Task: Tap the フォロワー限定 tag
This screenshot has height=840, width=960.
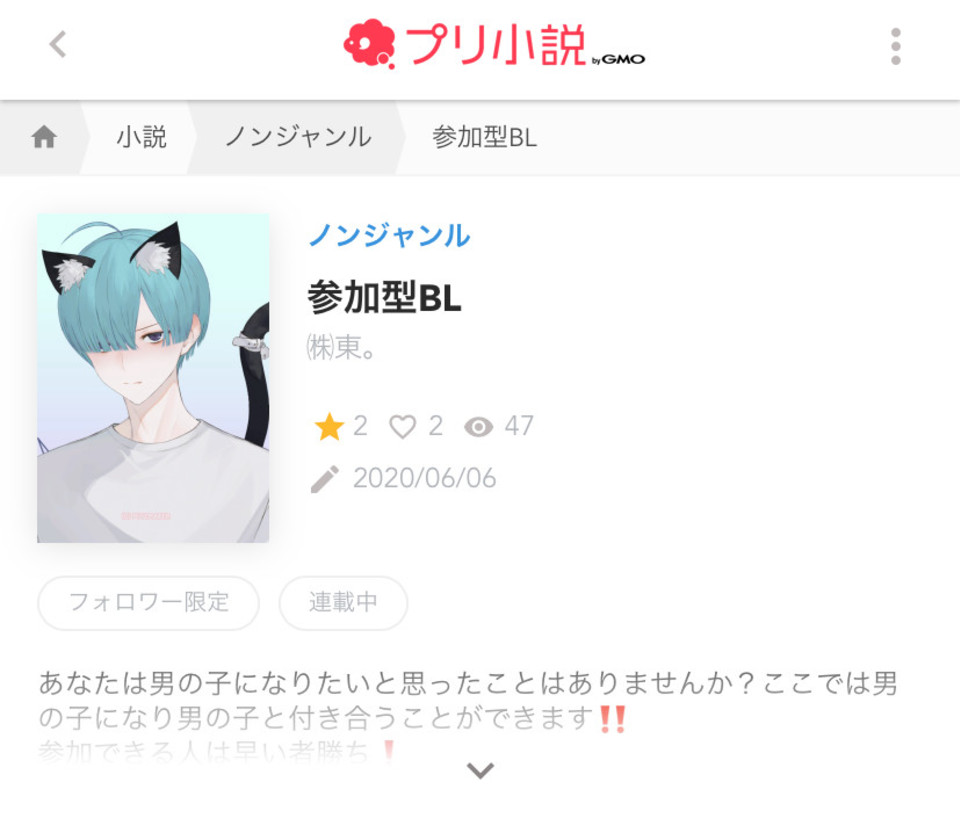Action: (x=148, y=603)
